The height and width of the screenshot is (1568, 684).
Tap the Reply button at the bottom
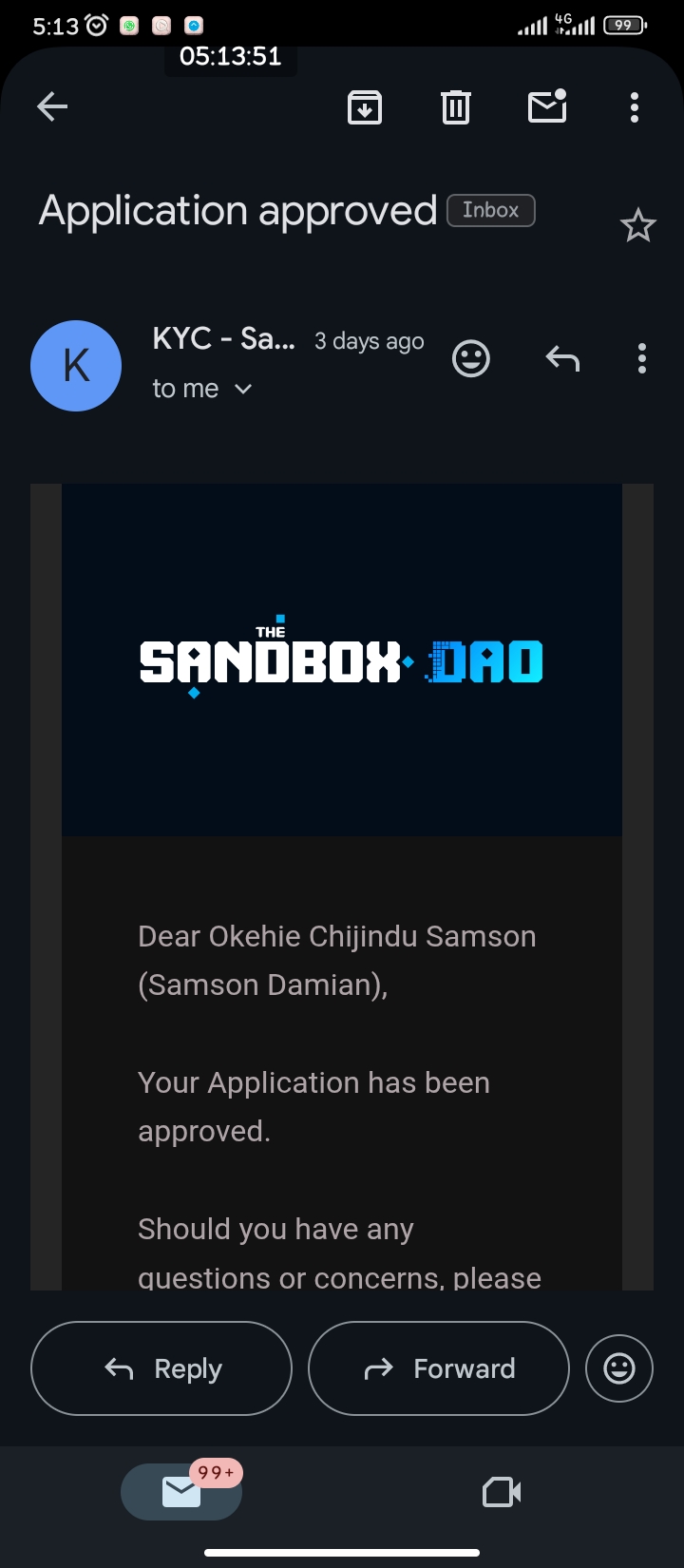[161, 1368]
